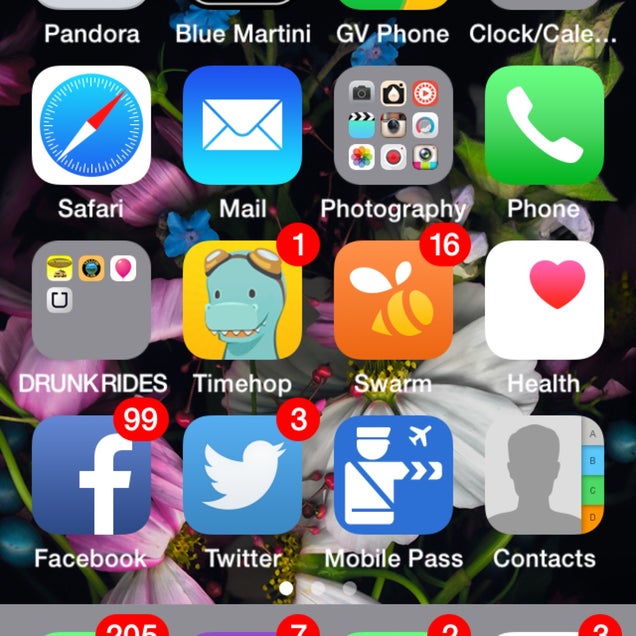Launch the Timehop app
Viewport: 636px width, 636px height.
coord(242,300)
